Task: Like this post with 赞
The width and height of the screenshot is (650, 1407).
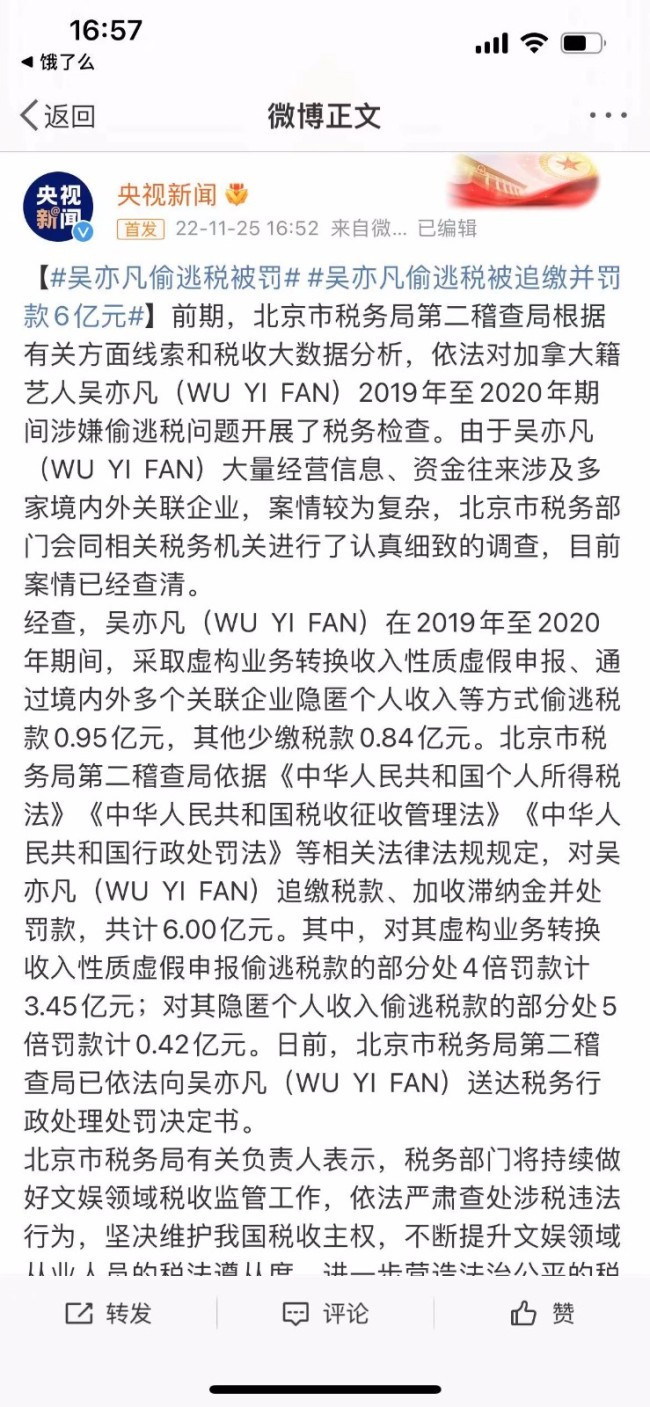Action: tap(542, 1313)
